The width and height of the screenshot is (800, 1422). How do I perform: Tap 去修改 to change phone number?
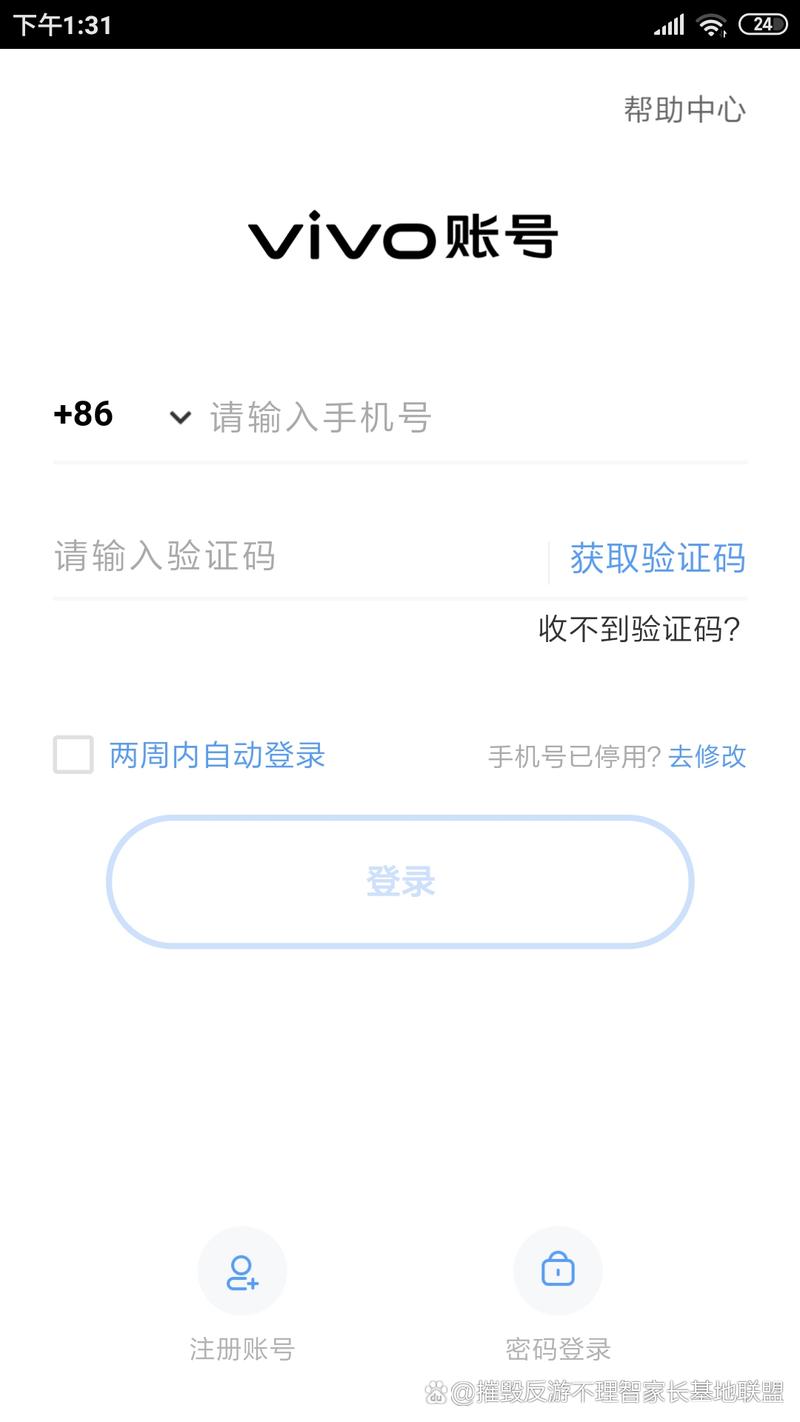click(x=707, y=756)
